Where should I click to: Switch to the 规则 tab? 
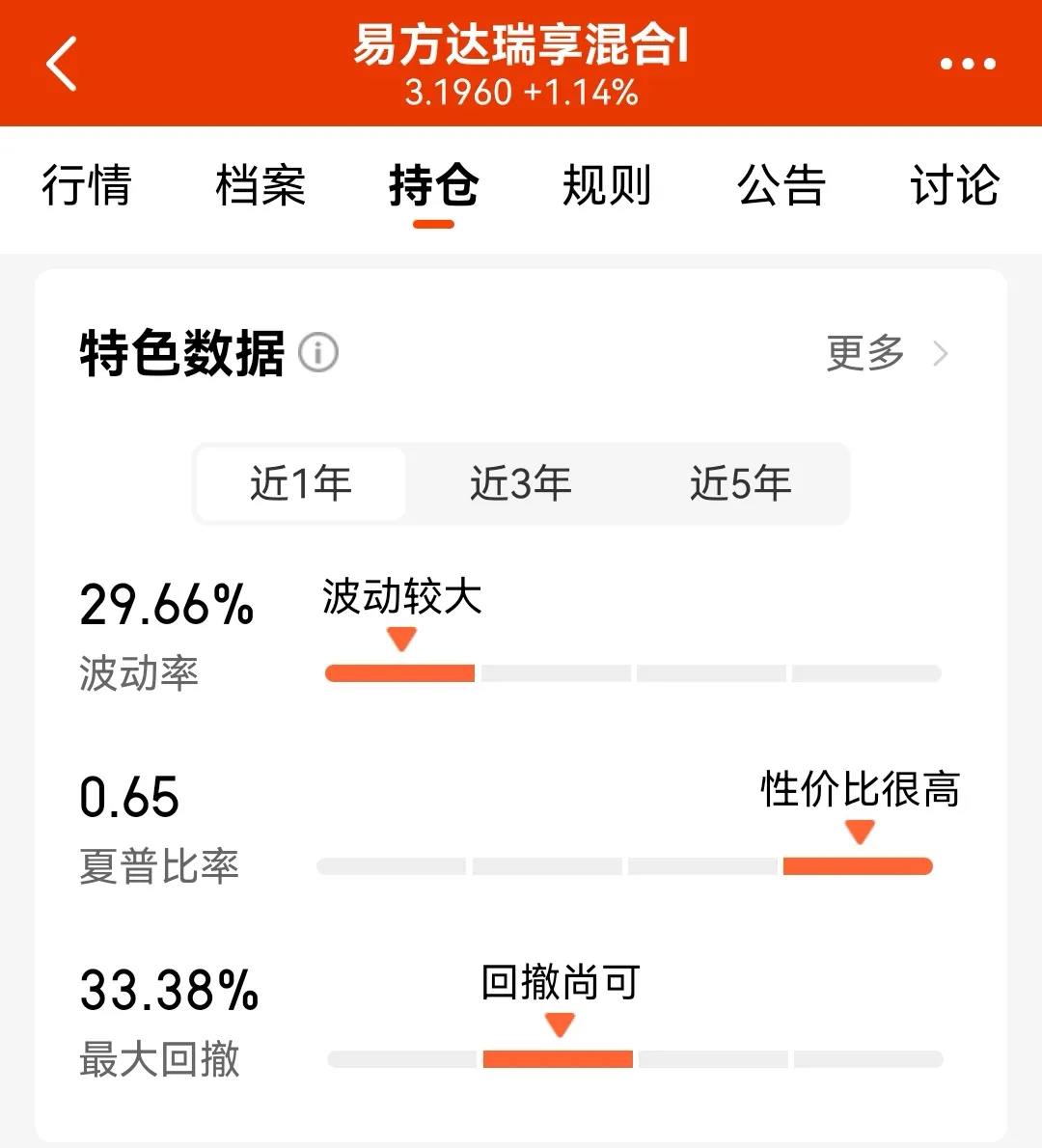[x=607, y=185]
